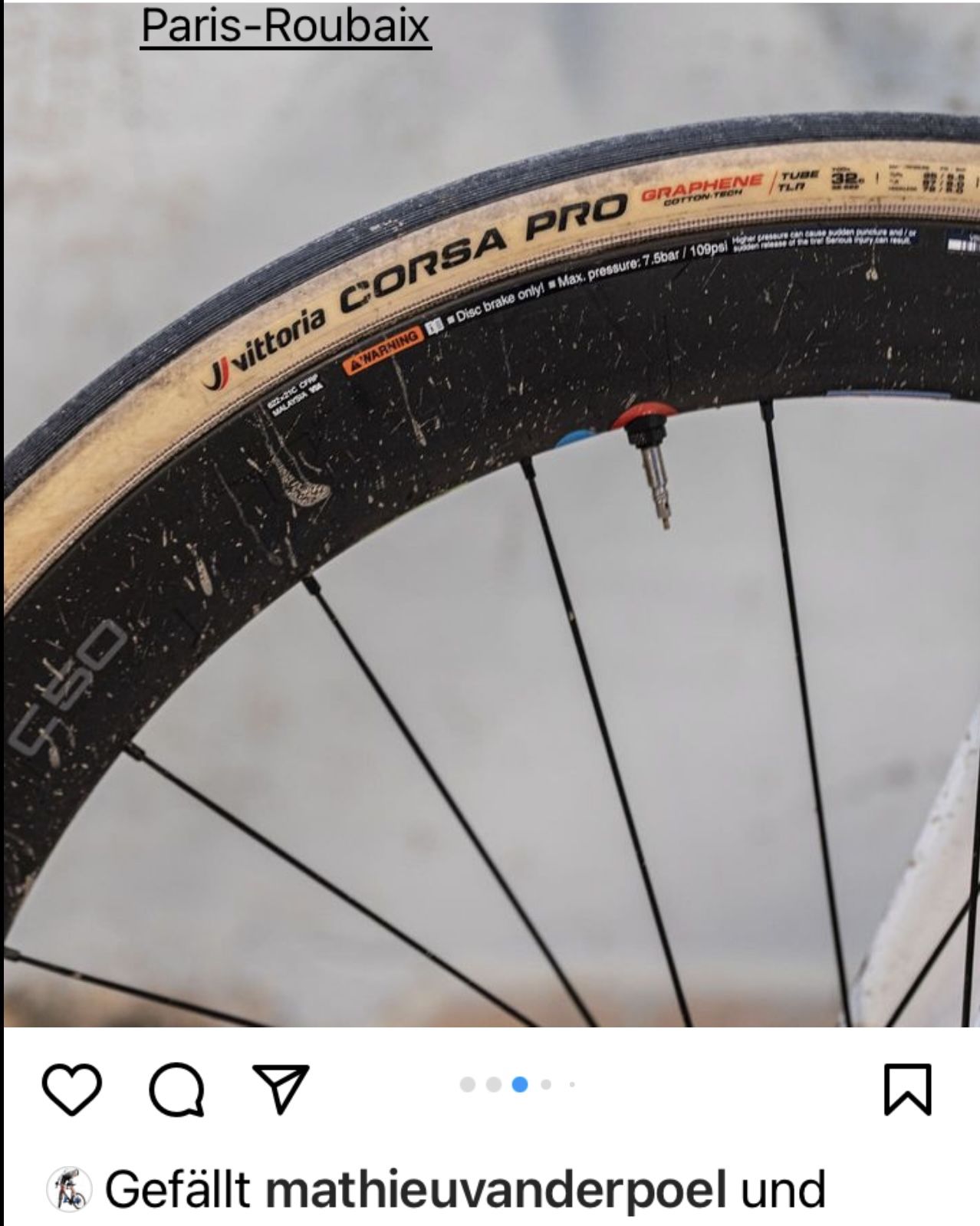Share the post with the paper plane icon
Viewport: 980px width, 1226px height.
coord(281,1087)
